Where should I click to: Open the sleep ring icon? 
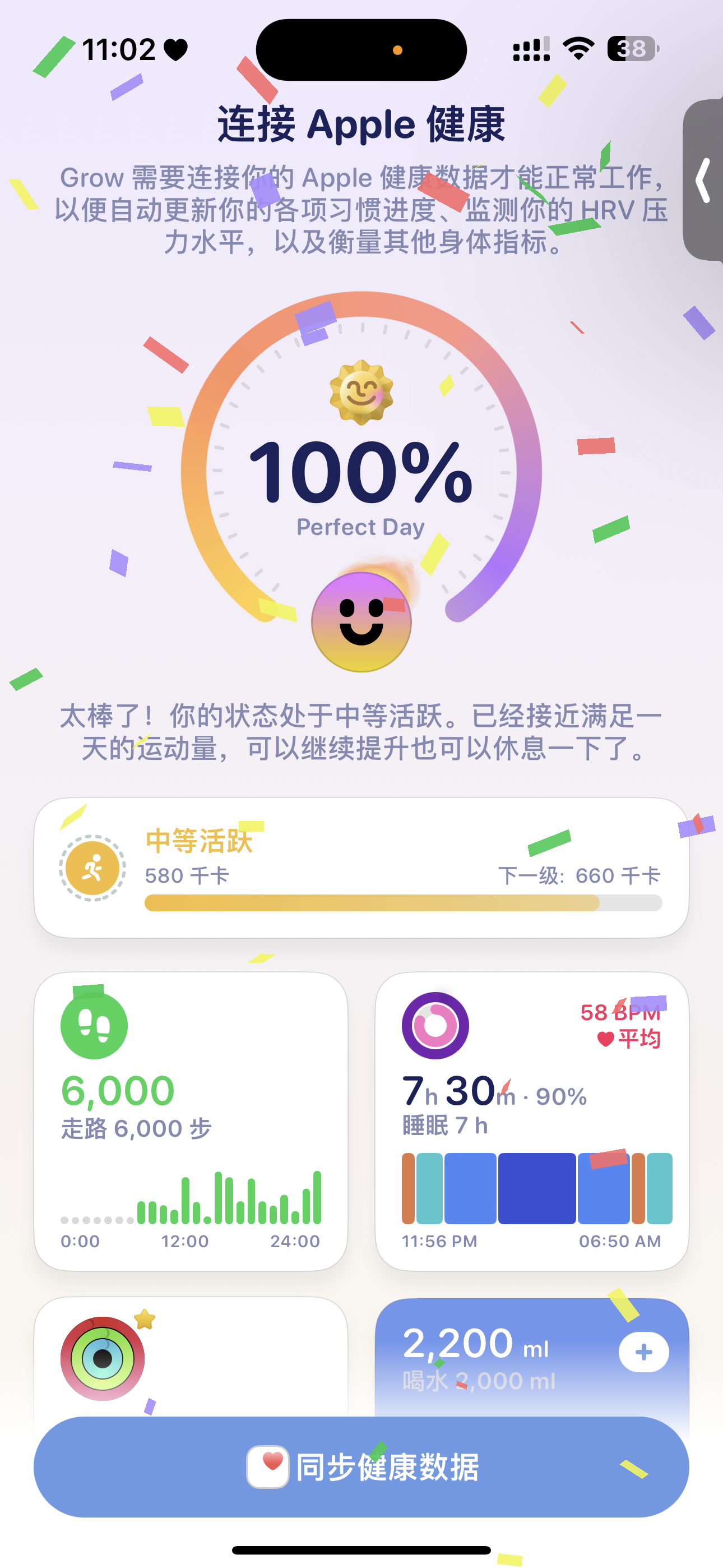pos(435,1026)
